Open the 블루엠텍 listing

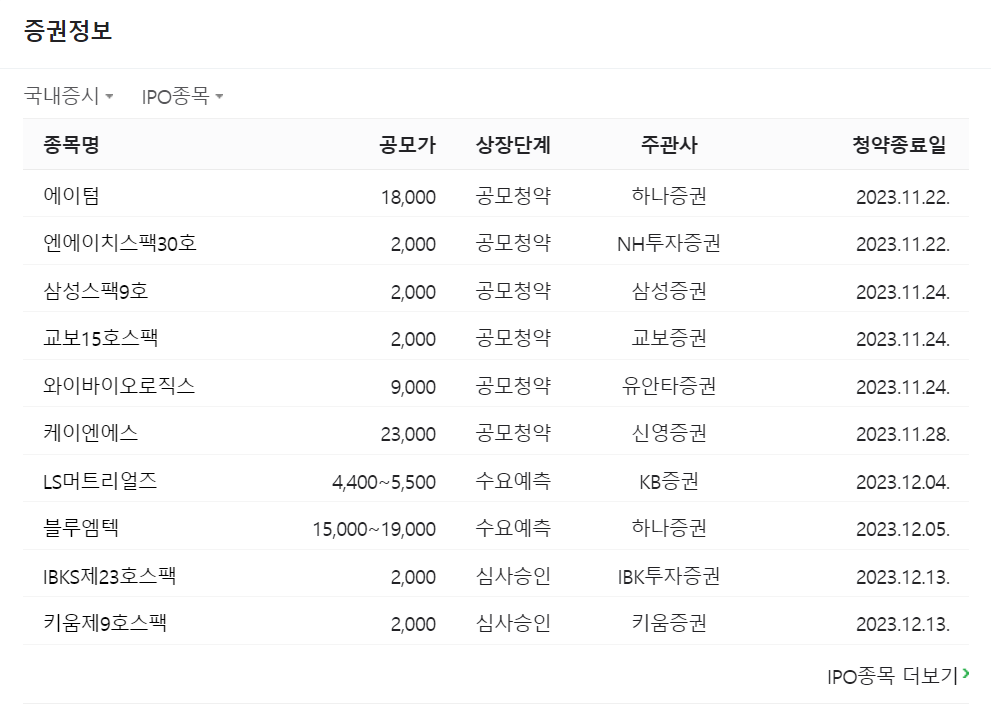(81, 528)
